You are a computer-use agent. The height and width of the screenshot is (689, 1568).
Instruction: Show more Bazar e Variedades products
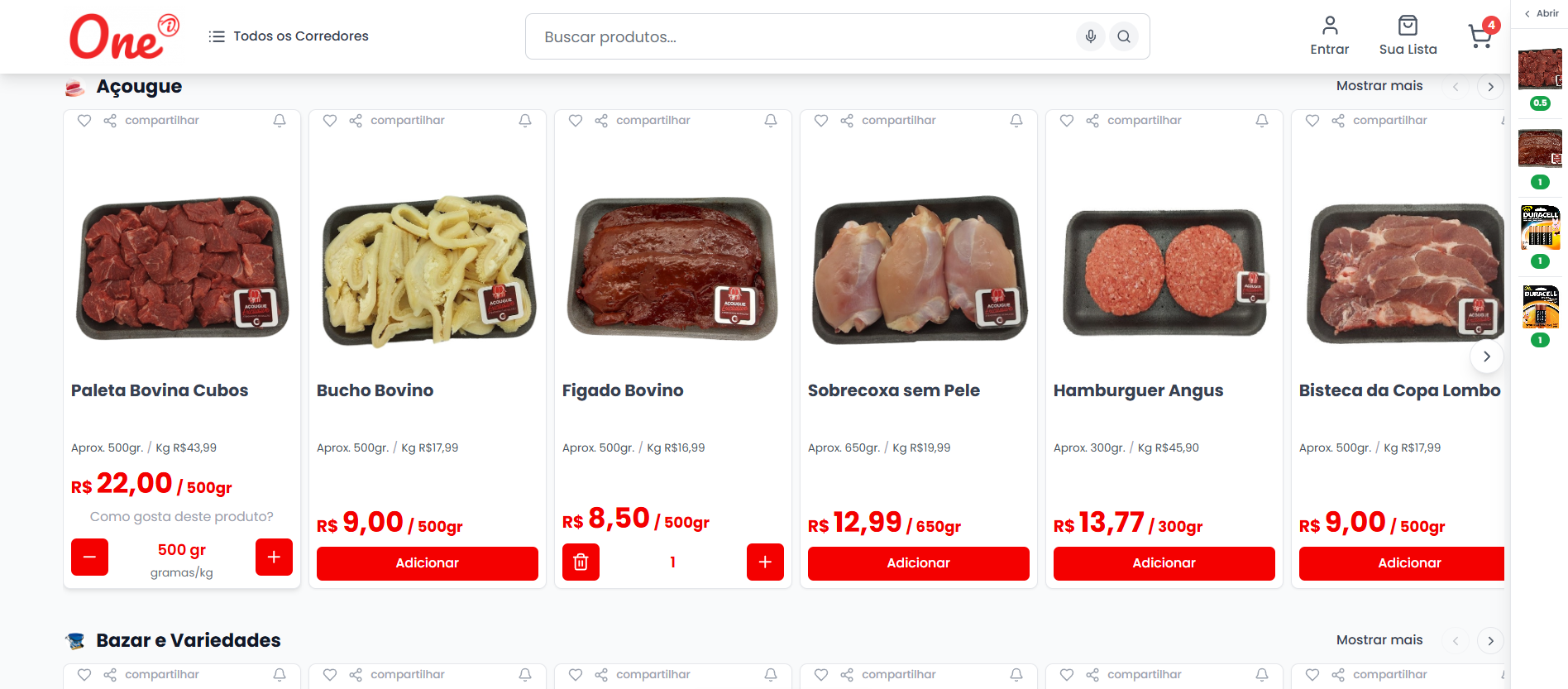(x=1379, y=640)
